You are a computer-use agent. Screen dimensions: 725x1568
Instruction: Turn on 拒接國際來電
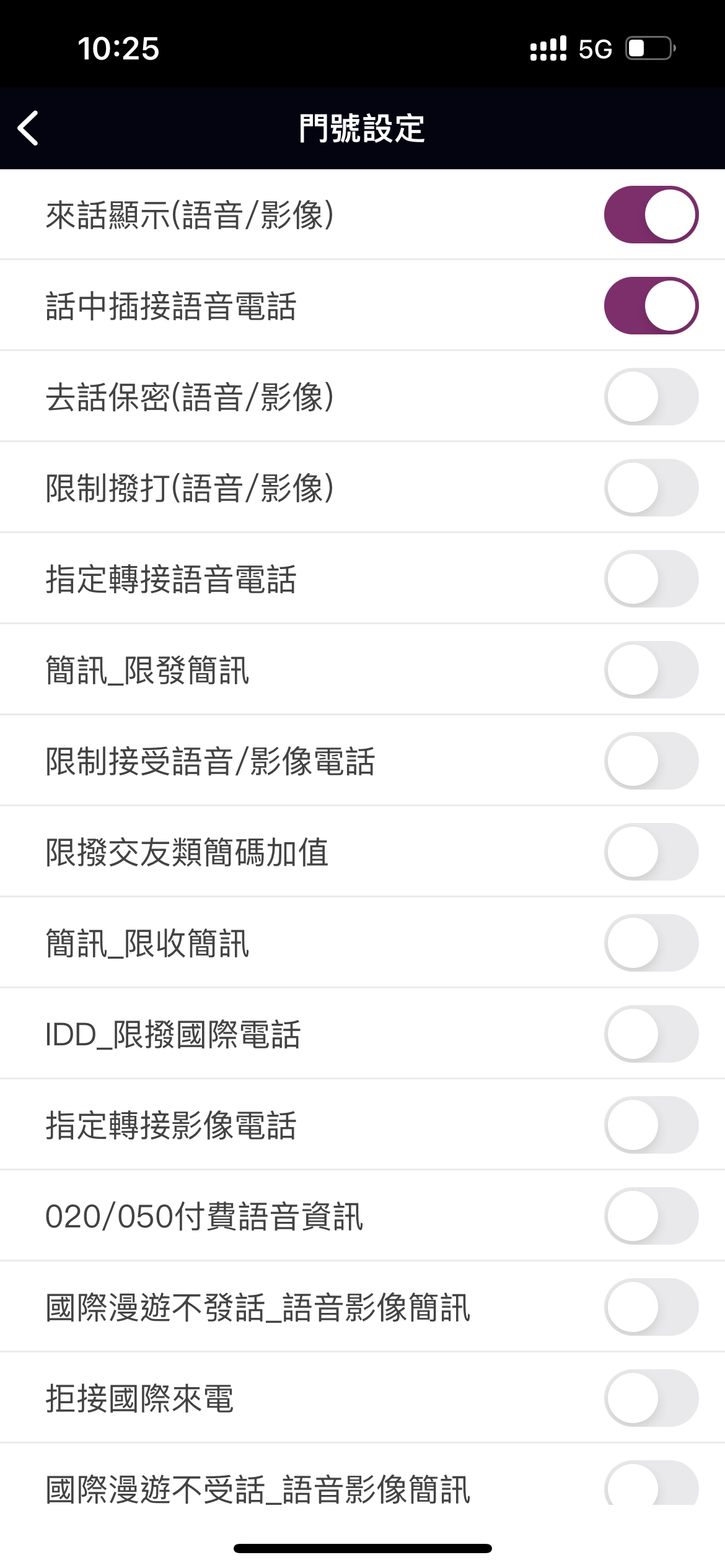point(651,1398)
